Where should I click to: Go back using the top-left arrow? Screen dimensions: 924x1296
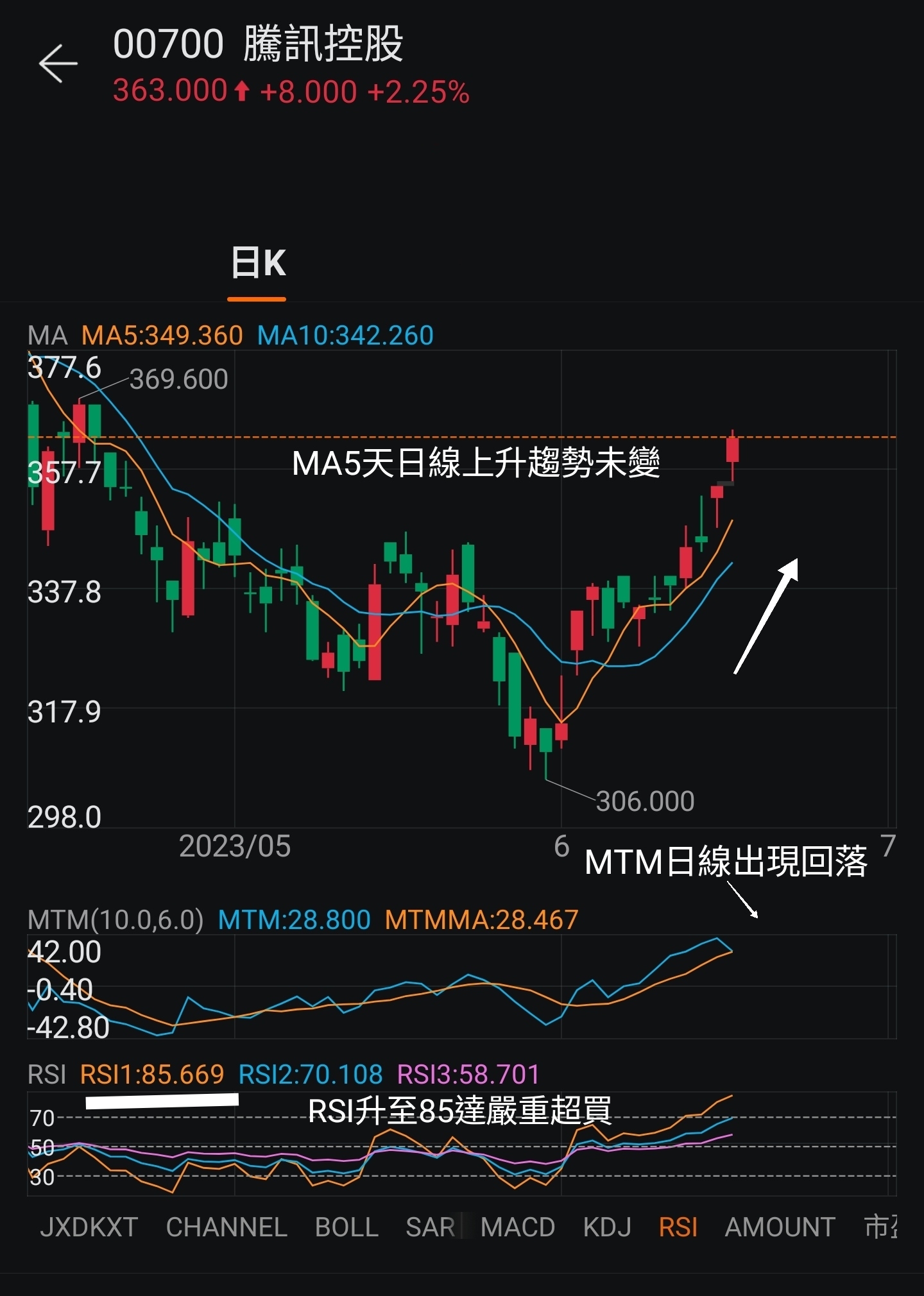coord(58,64)
